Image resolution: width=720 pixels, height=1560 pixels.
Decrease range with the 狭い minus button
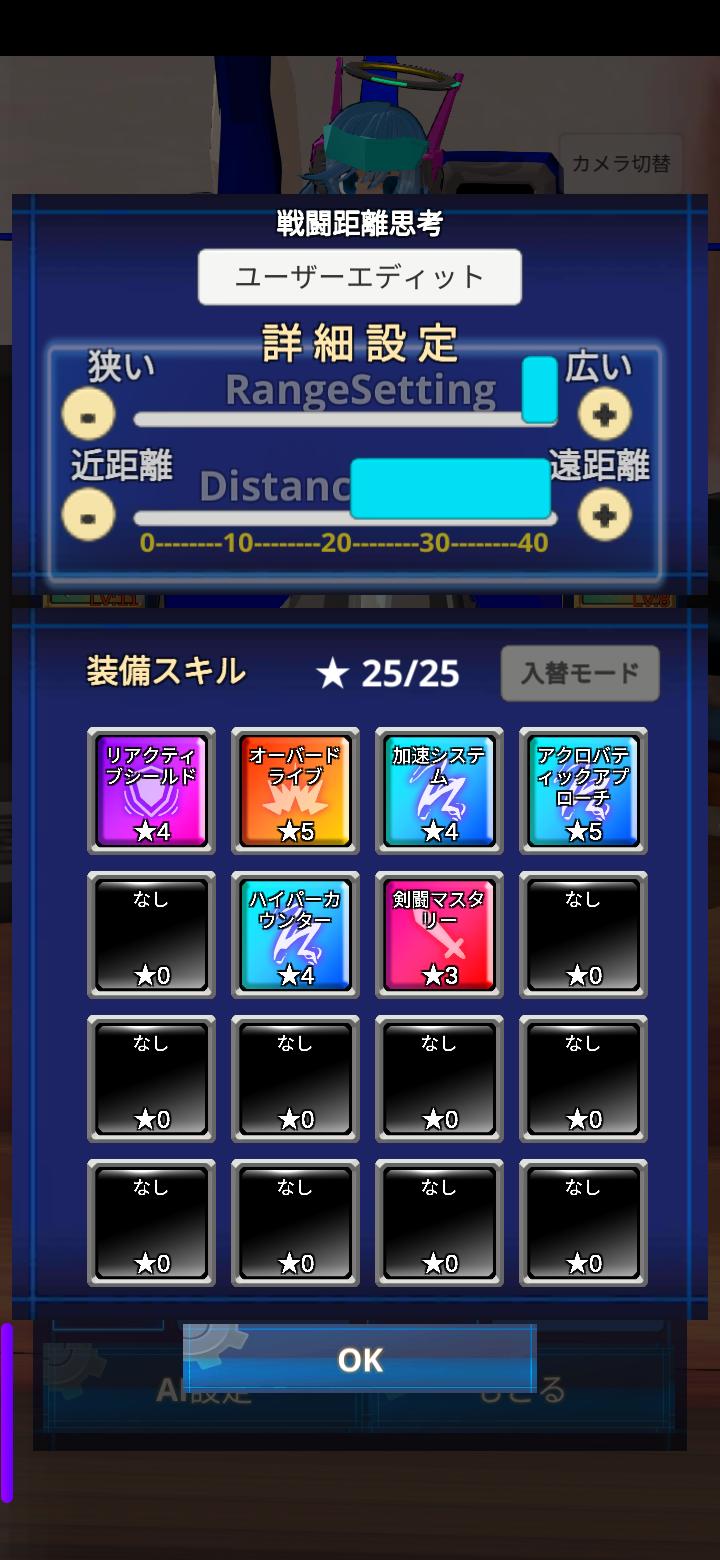(x=88, y=414)
